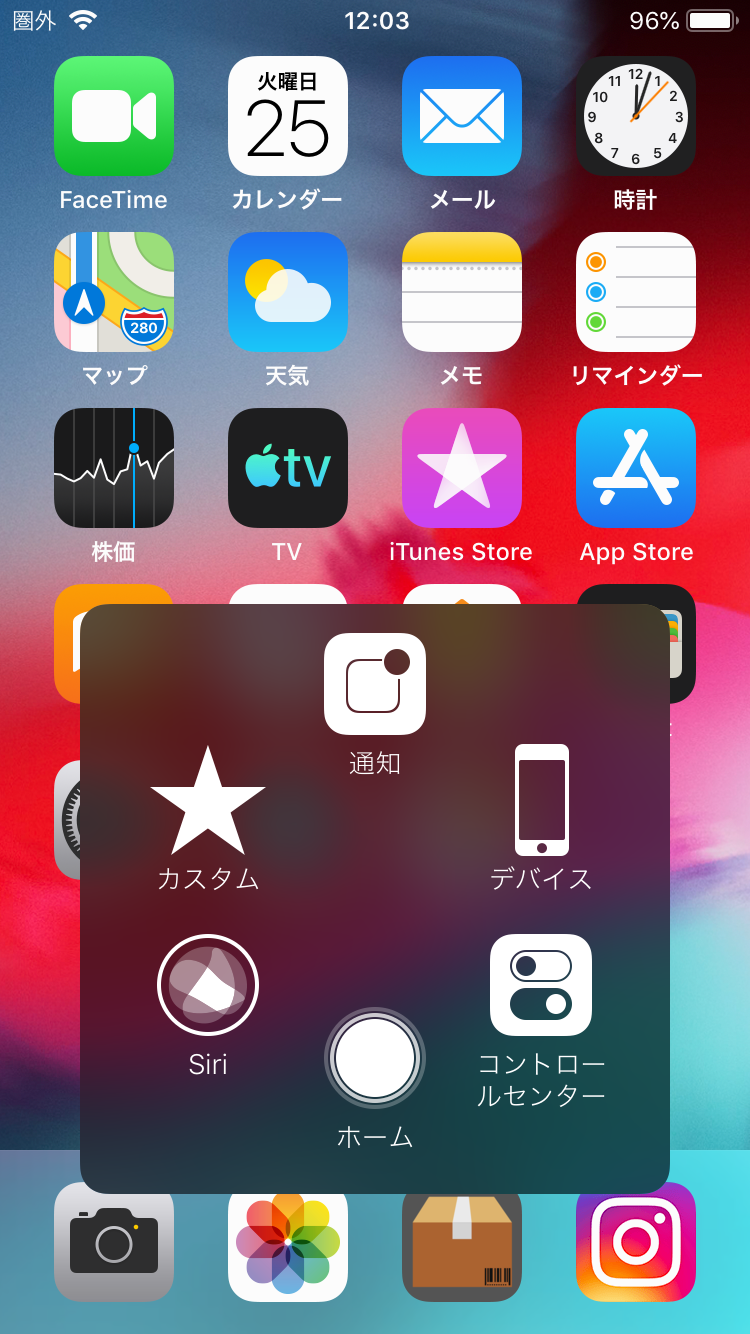This screenshot has width=750, height=1334.
Task: Launch the Apple TV app
Action: 288,468
